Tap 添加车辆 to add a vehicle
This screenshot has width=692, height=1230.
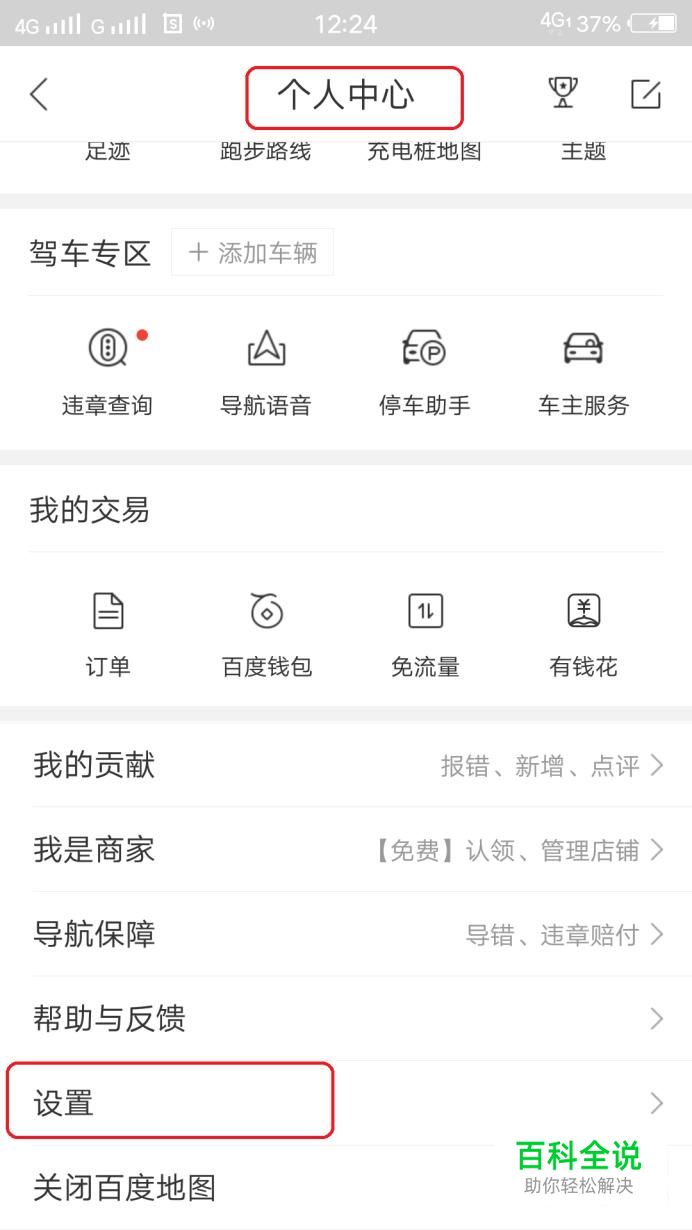pyautogui.click(x=253, y=253)
